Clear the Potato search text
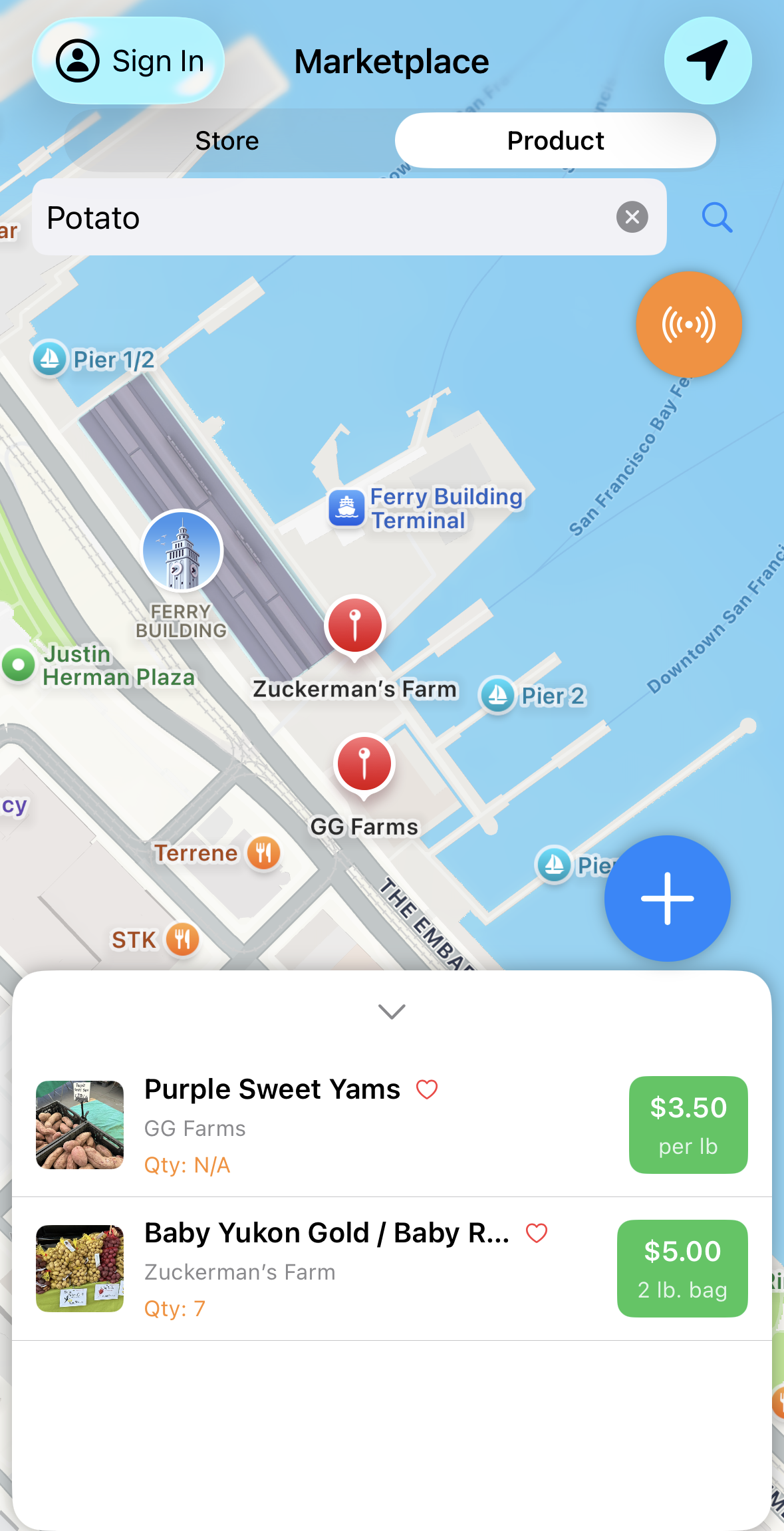This screenshot has height=1531, width=784. 632,217
